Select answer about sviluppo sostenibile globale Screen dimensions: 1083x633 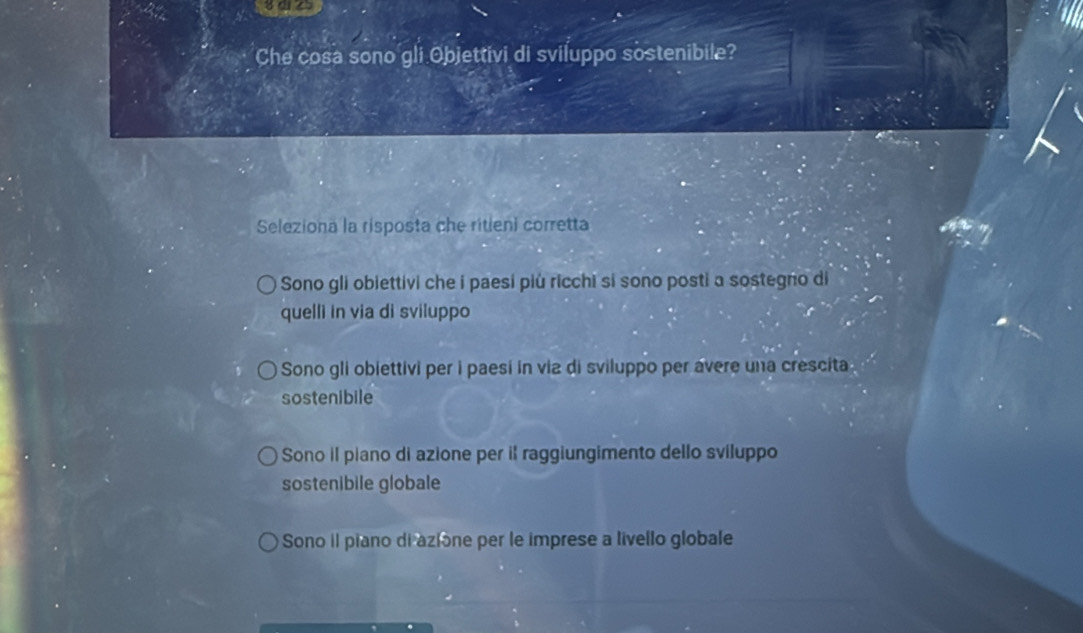pyautogui.click(x=268, y=457)
